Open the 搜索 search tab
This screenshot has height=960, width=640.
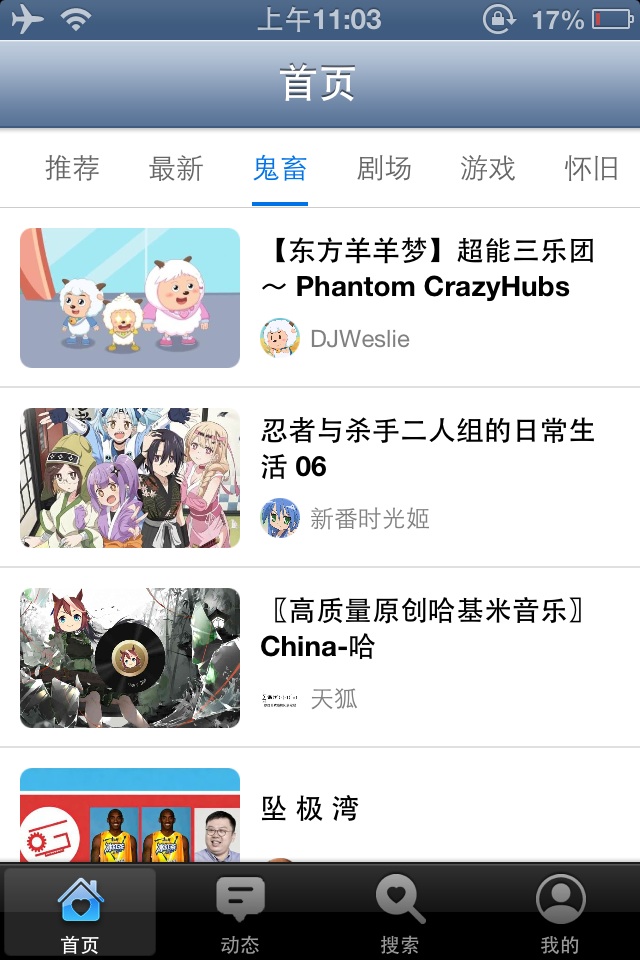pyautogui.click(x=400, y=912)
